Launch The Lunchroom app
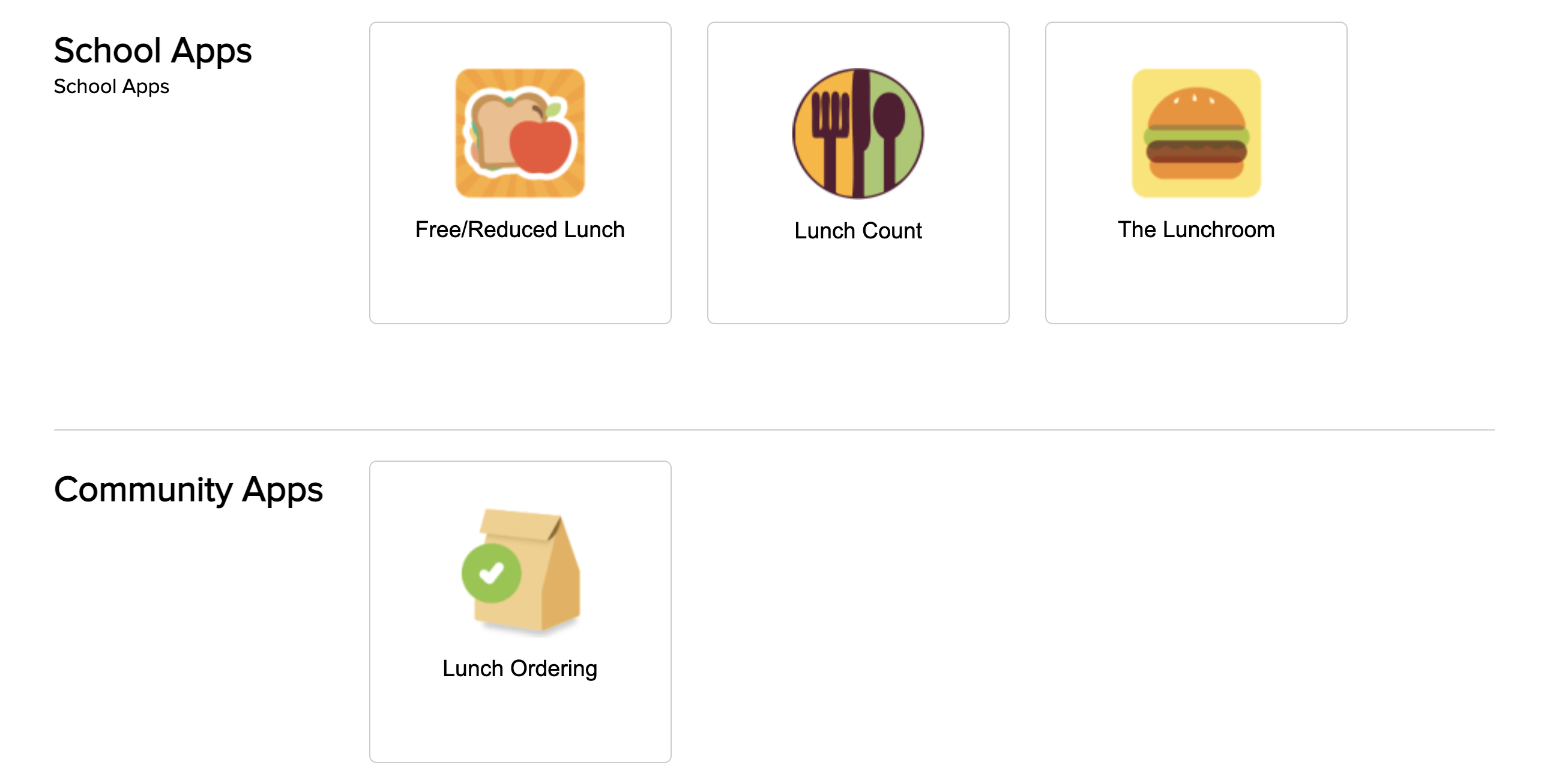 [x=1195, y=173]
